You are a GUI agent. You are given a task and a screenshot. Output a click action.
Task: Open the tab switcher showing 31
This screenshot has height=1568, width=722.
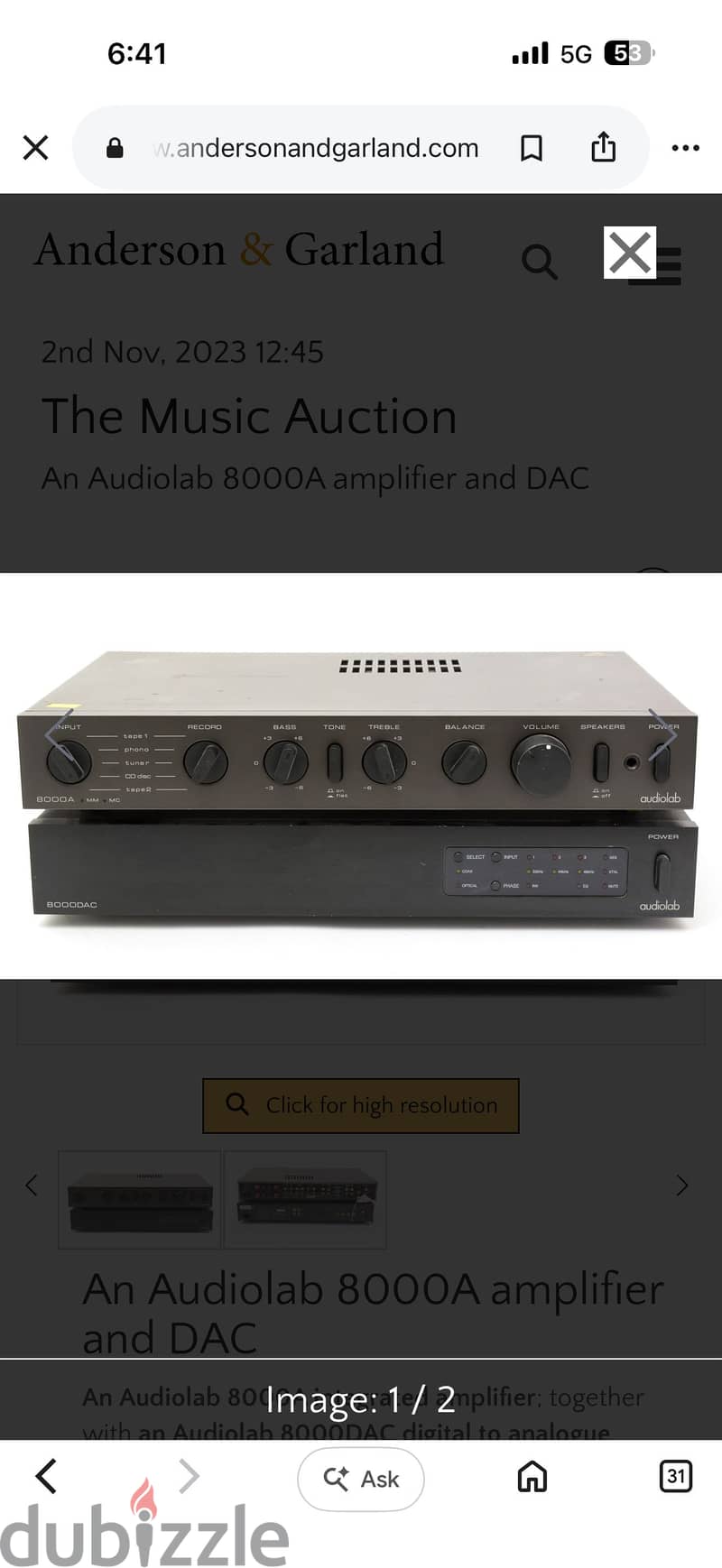676,1476
